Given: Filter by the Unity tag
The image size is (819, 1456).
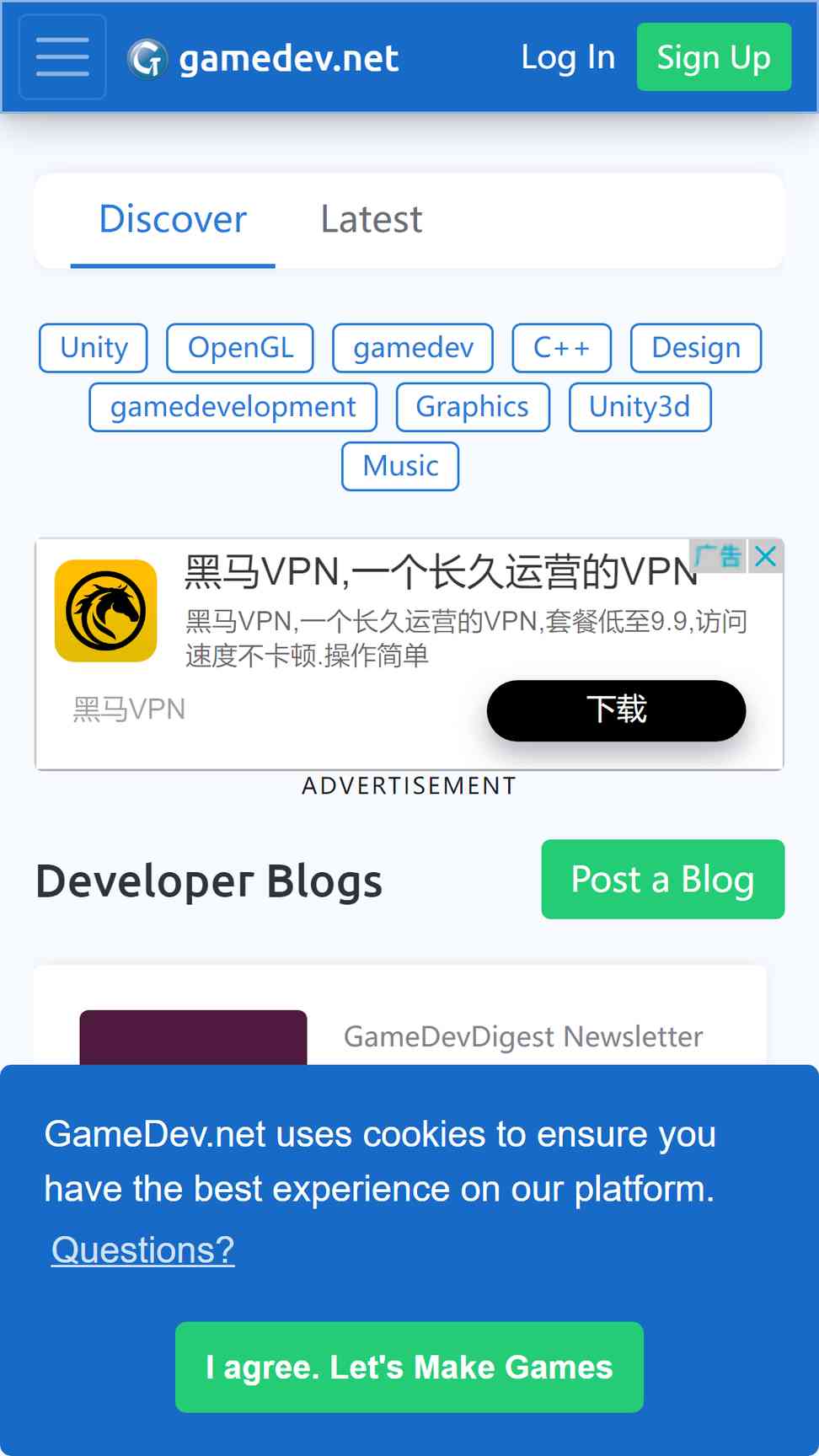Looking at the screenshot, I should (94, 348).
